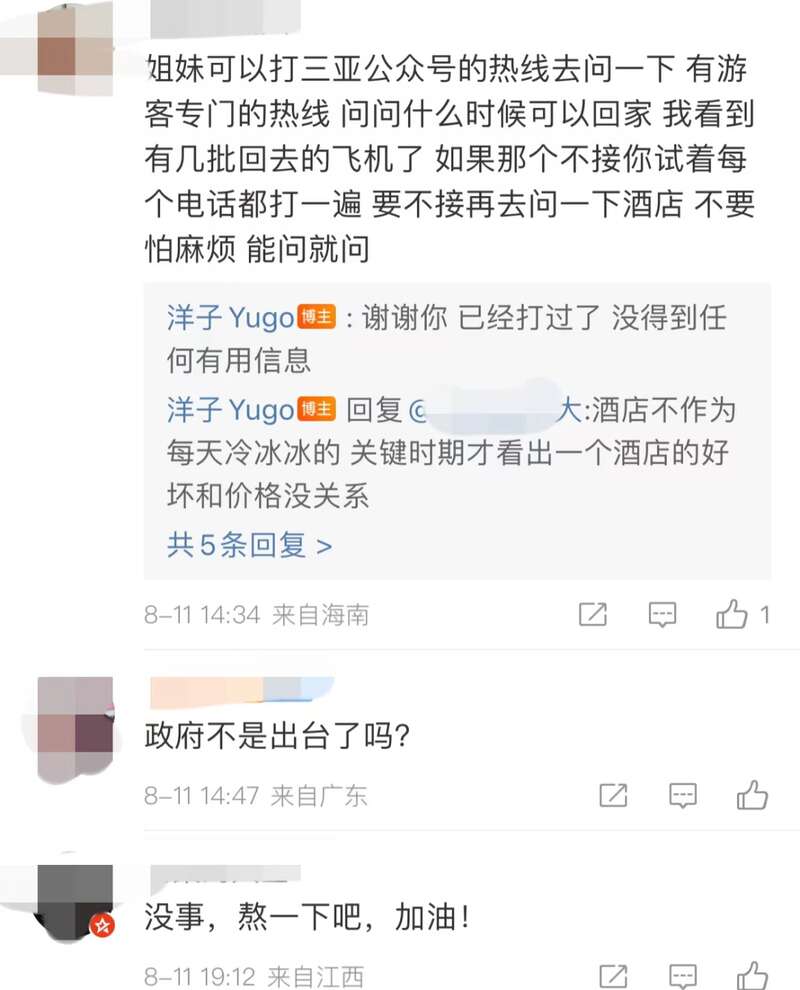Viewport: 800px width, 990px height.
Task: Share the 没事，熬一下吧 comment
Action: [612, 975]
